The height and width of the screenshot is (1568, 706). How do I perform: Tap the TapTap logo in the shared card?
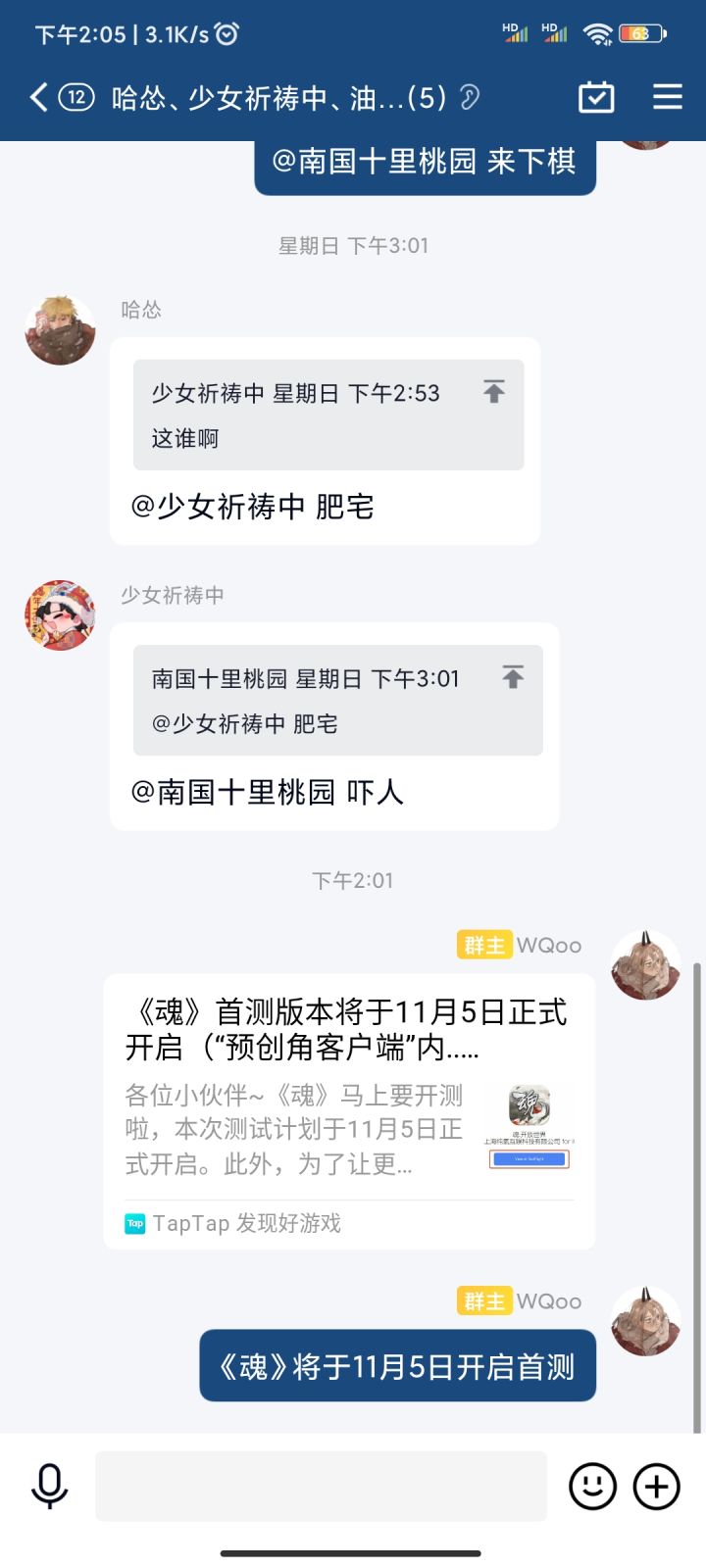tap(136, 1223)
